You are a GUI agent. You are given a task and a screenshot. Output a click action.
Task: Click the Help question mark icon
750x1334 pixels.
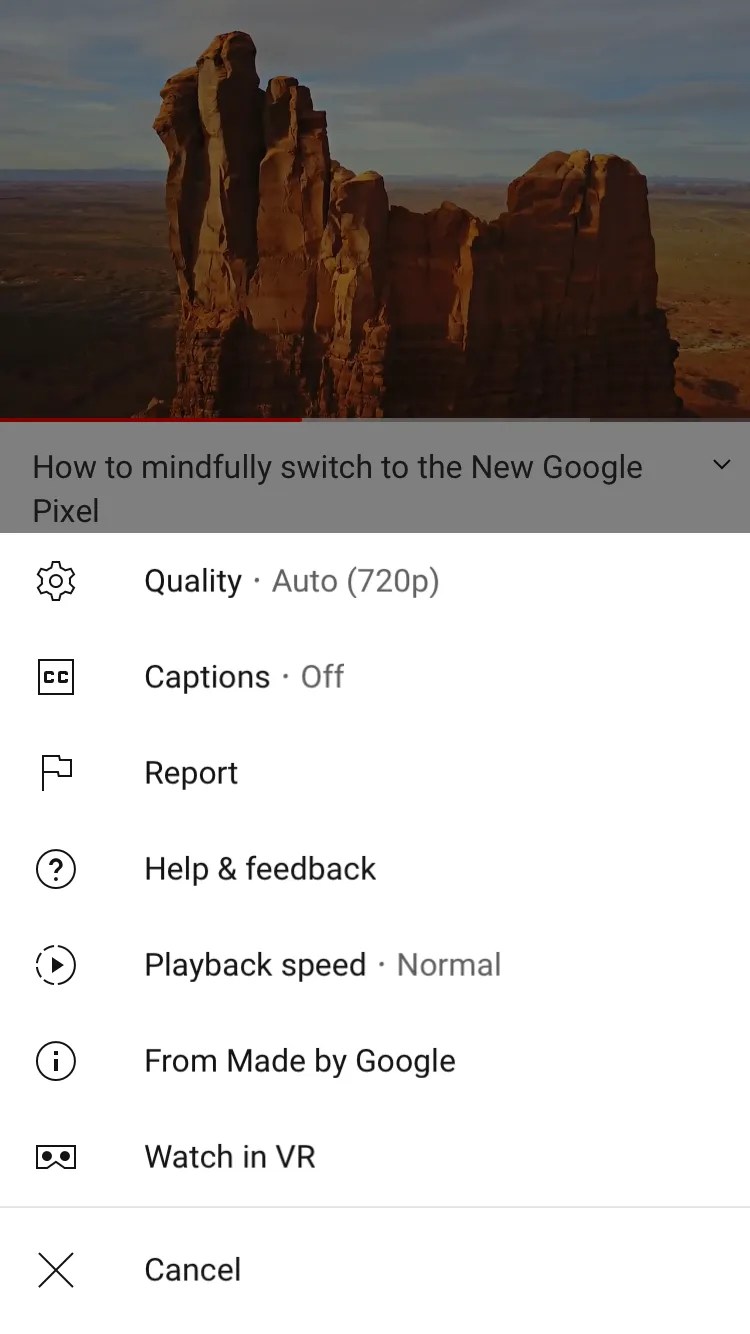click(x=55, y=869)
